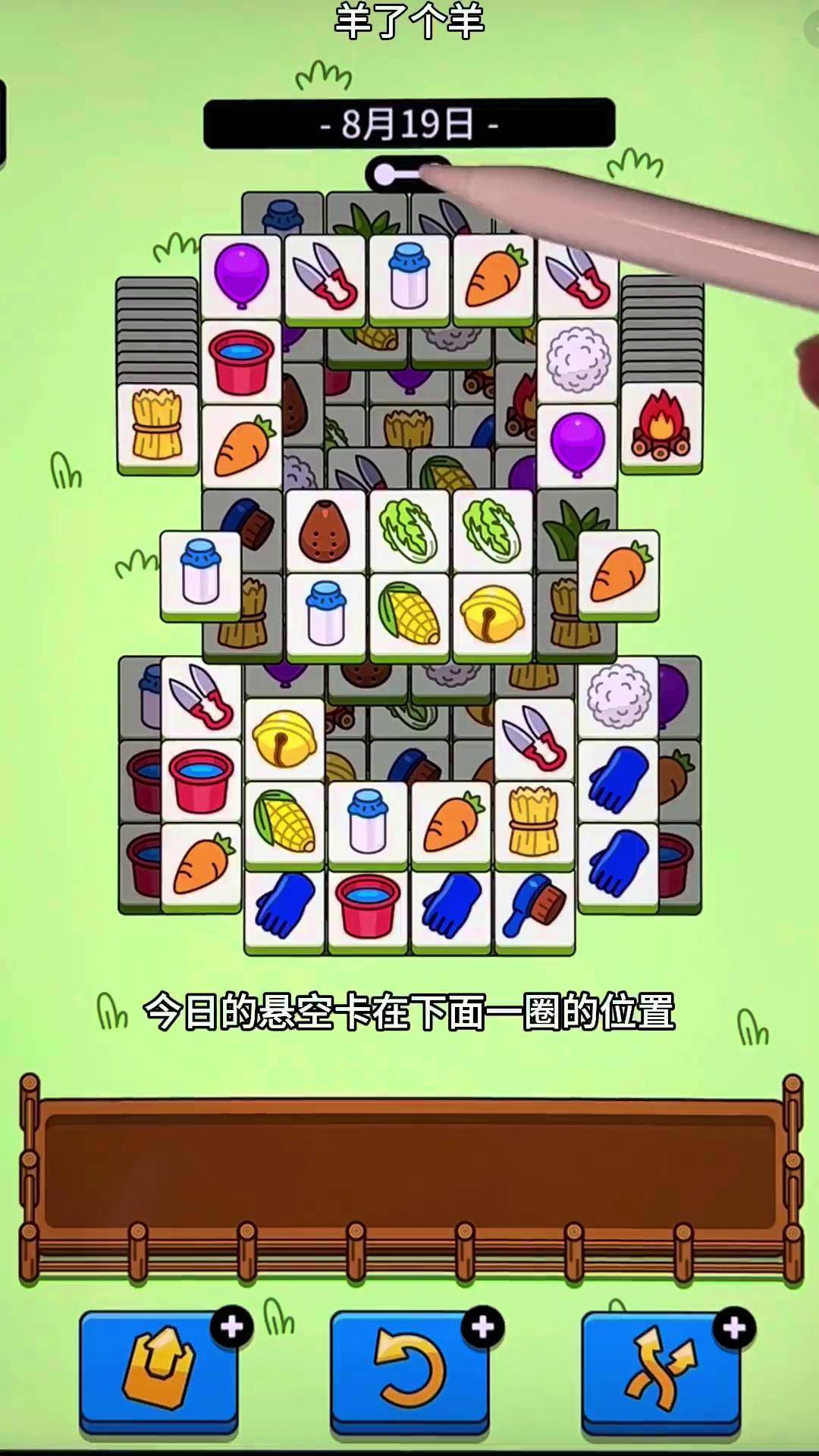Select the brown pinecone tile
Viewport: 819px width, 1456px height.
click(x=325, y=531)
